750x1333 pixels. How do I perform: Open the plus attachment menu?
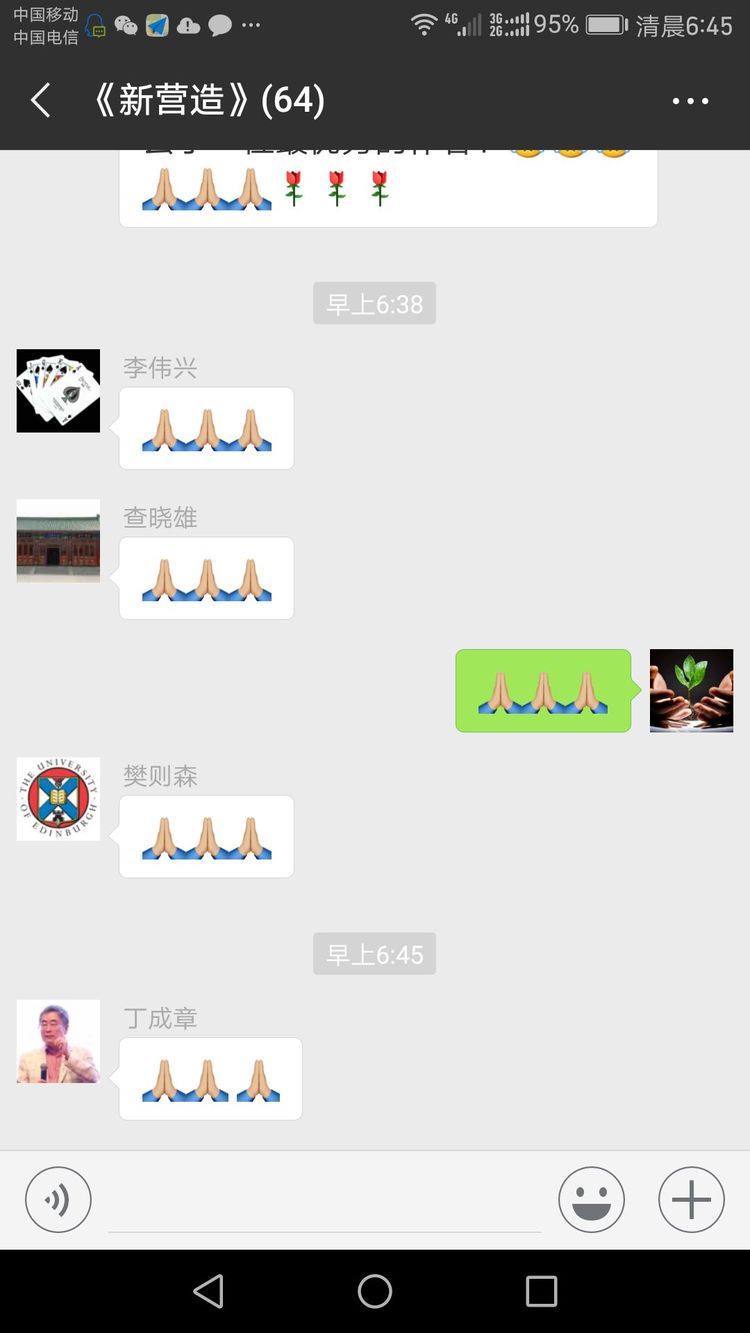[691, 1199]
